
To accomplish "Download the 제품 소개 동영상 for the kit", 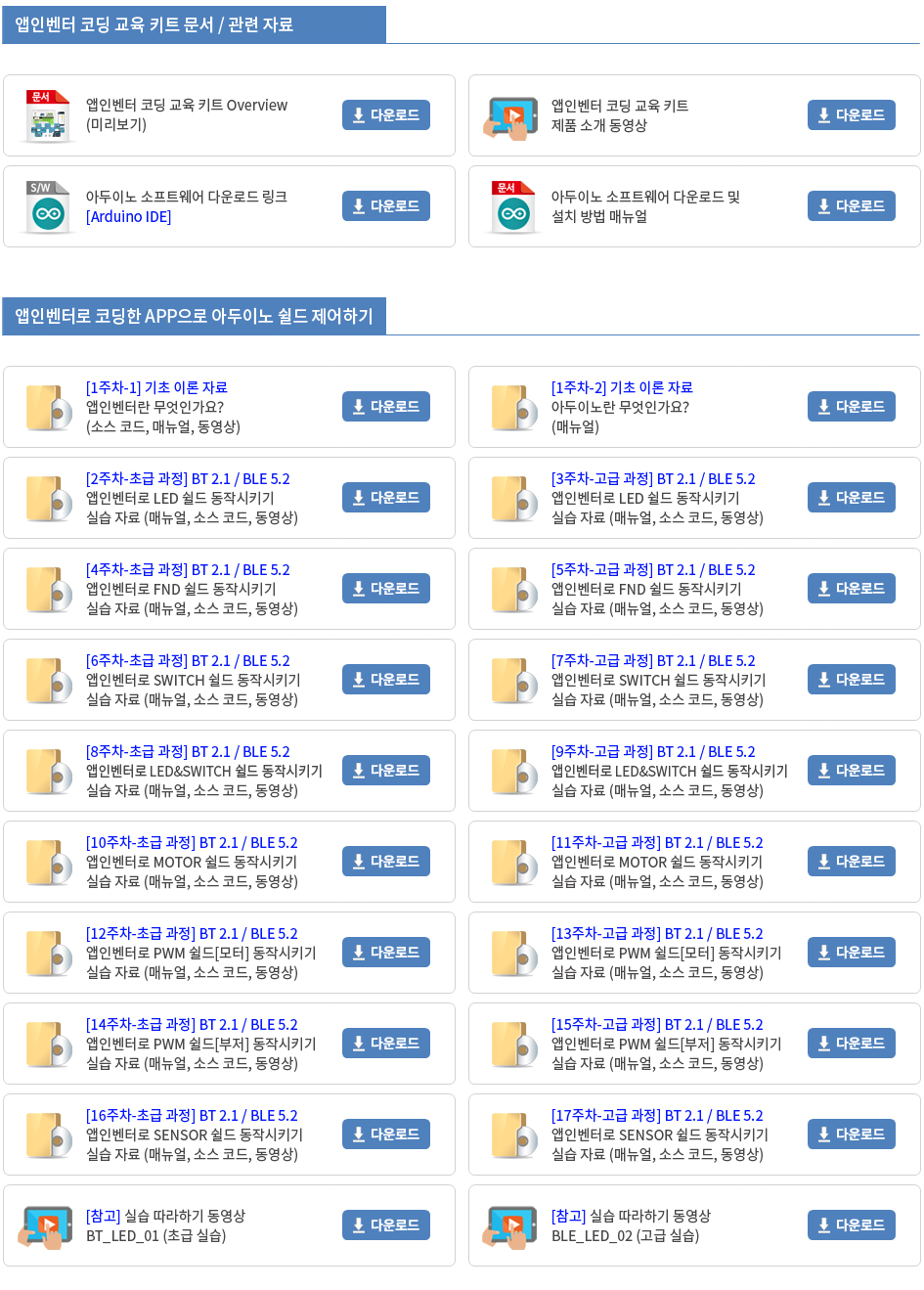I will tap(851, 115).
